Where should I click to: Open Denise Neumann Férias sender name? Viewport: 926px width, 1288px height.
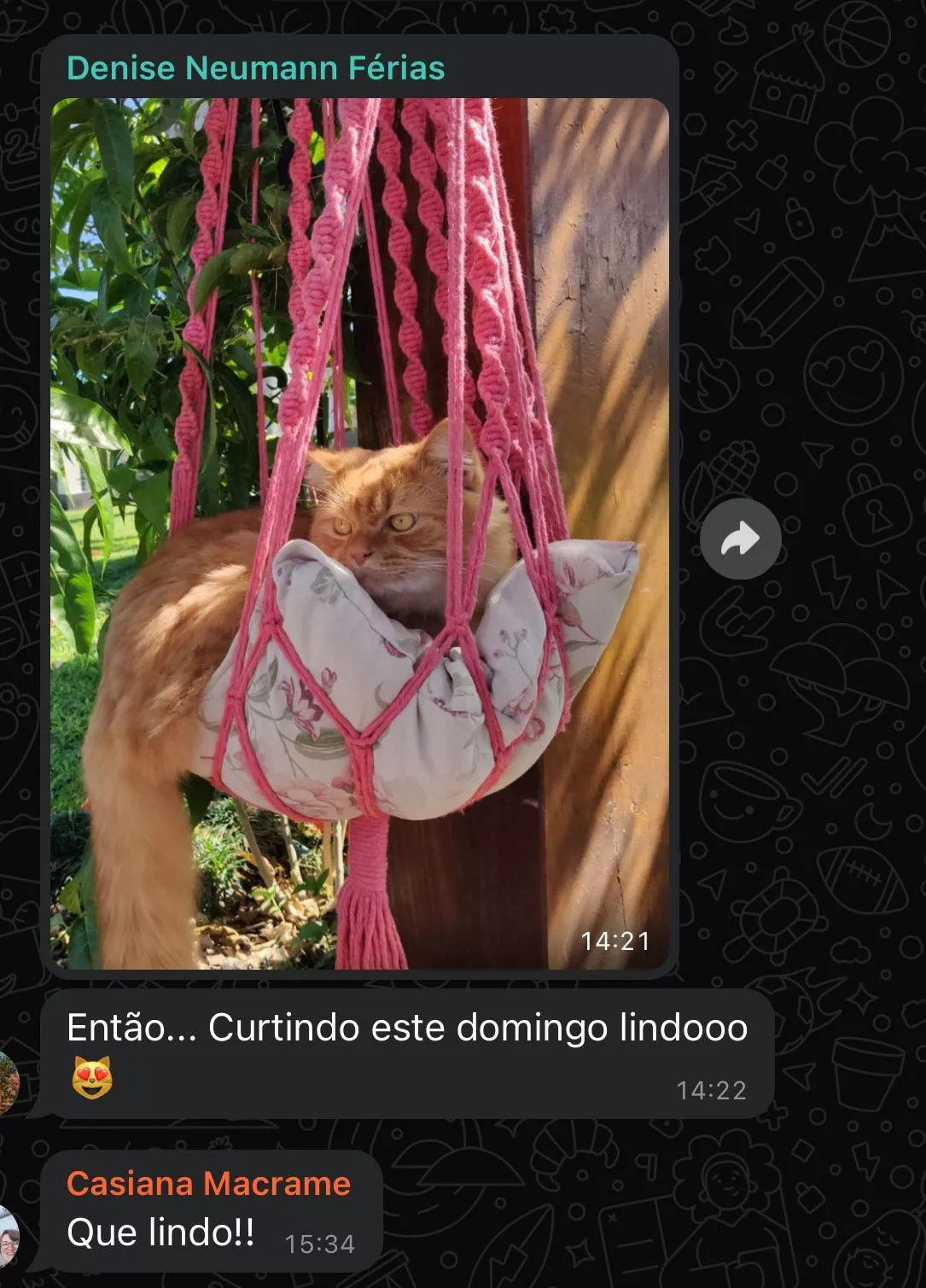pos(255,68)
